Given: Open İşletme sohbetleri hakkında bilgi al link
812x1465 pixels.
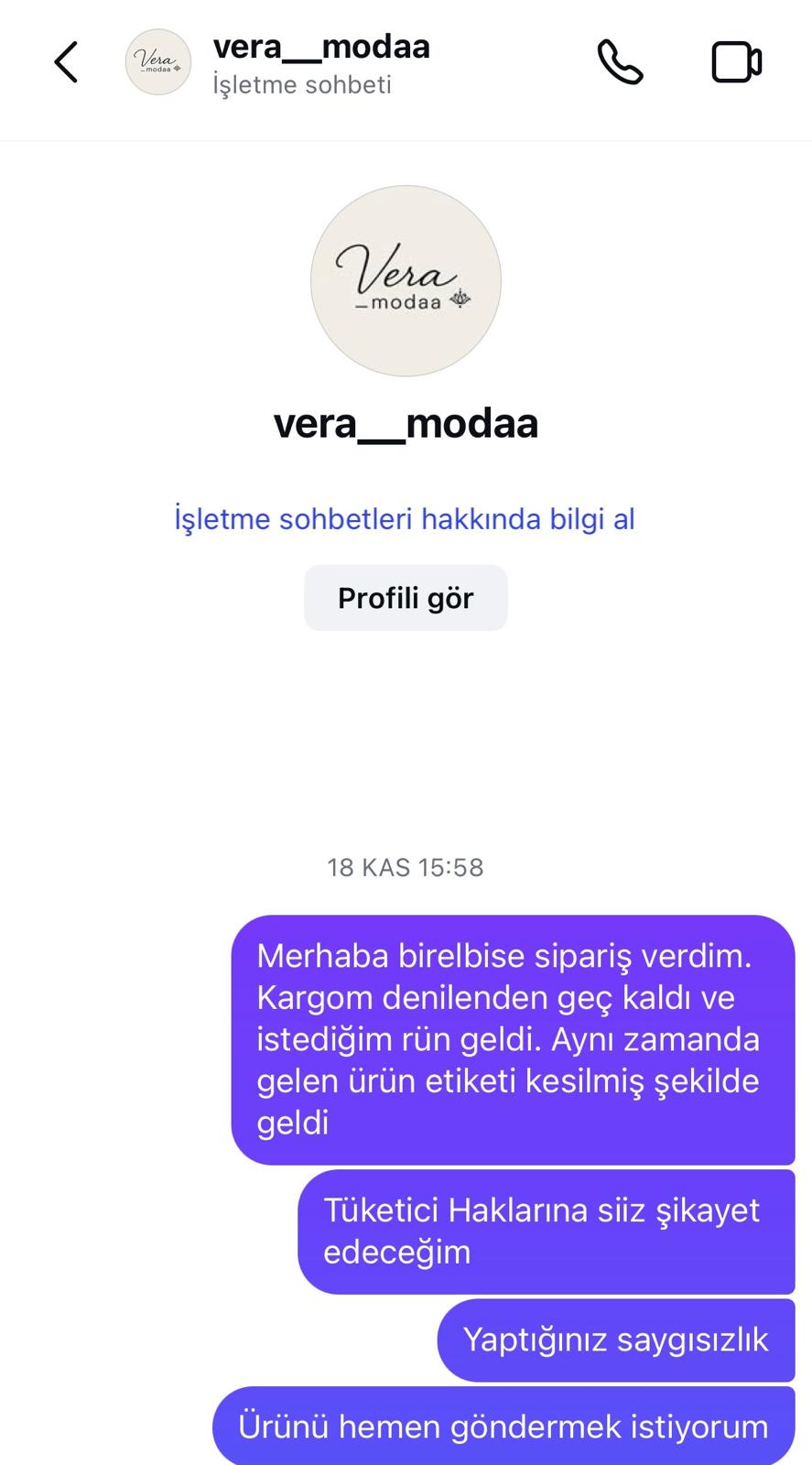Looking at the screenshot, I should pyautogui.click(x=406, y=518).
